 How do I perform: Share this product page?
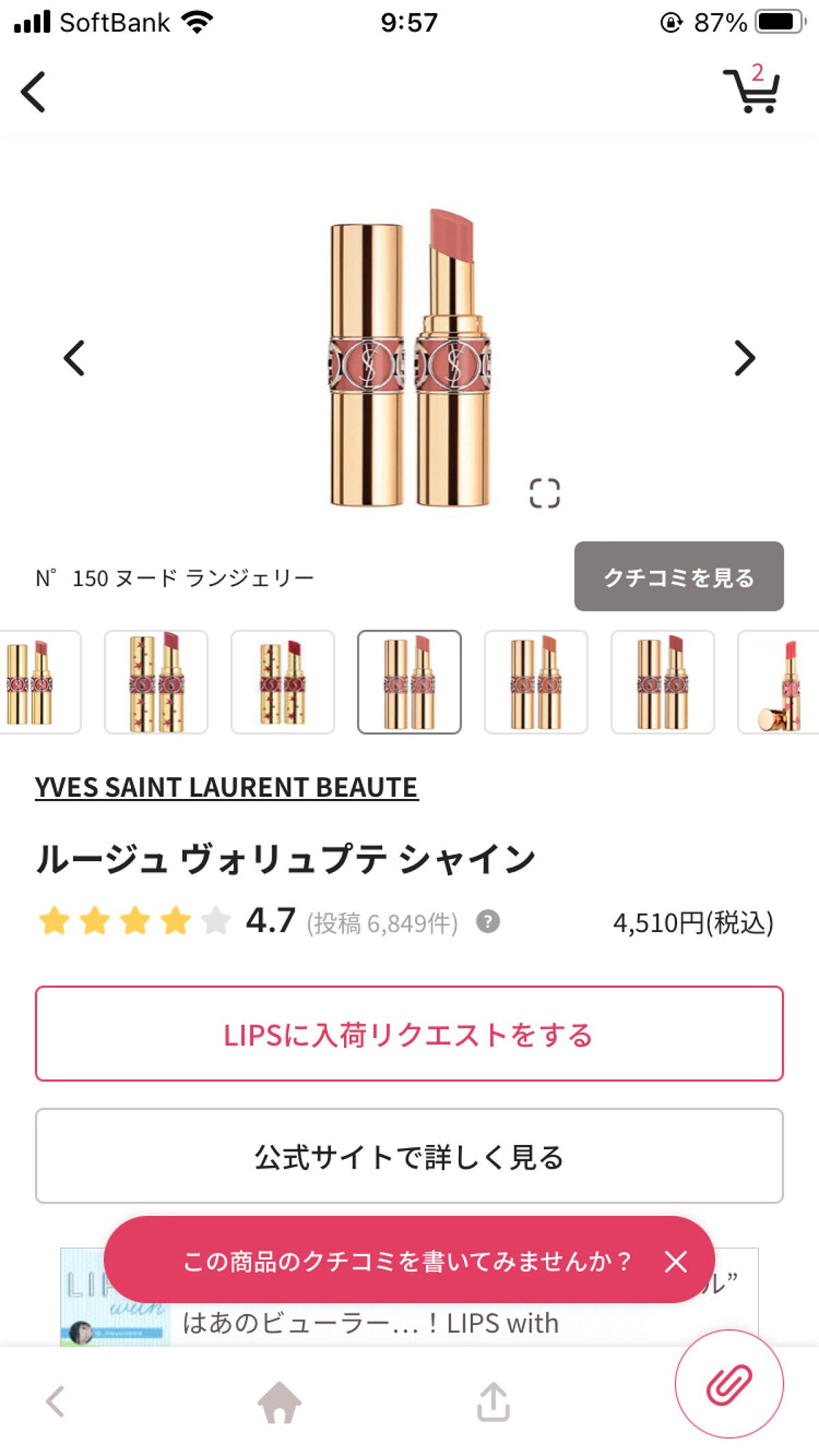coord(493,1403)
